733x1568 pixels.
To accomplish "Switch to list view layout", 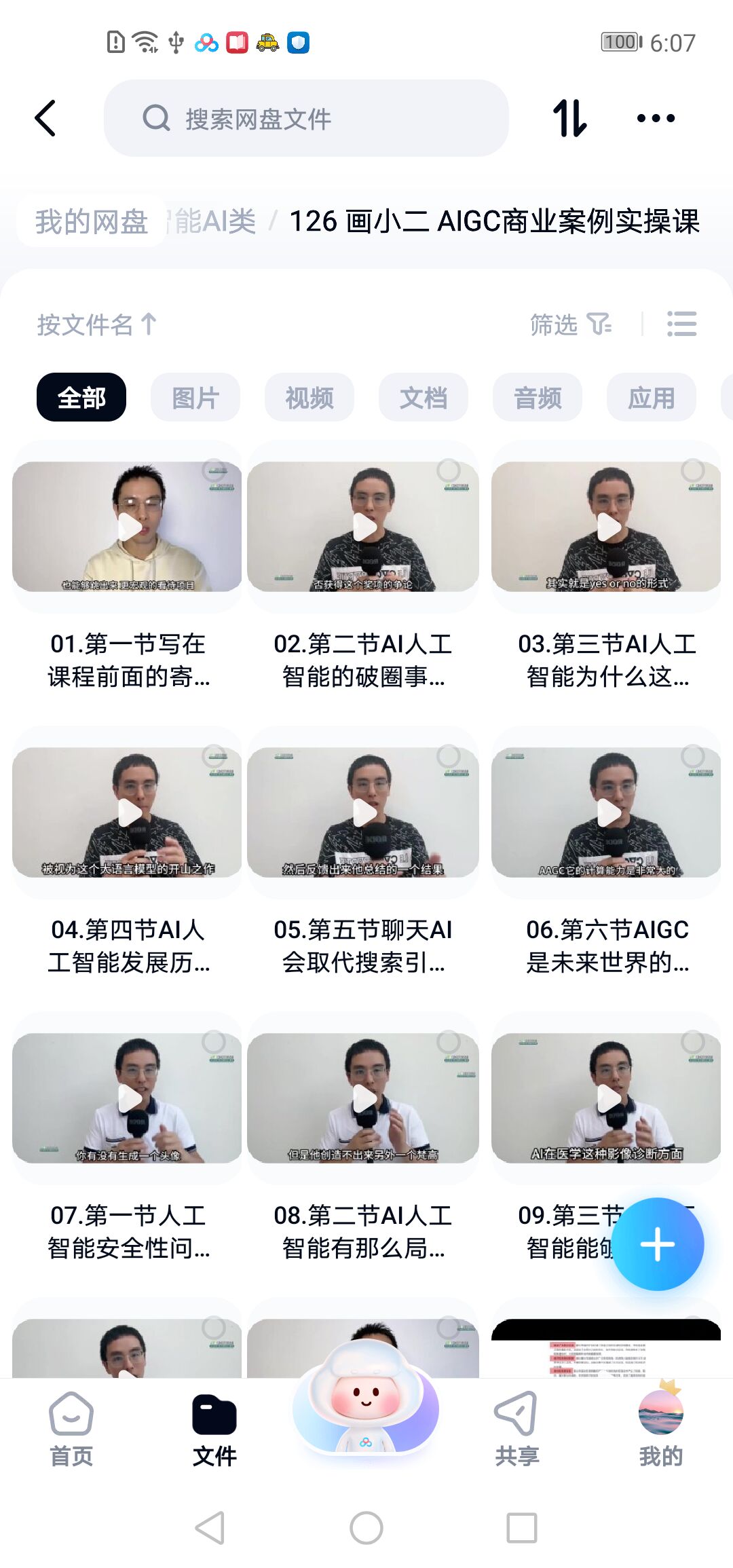I will (681, 324).
